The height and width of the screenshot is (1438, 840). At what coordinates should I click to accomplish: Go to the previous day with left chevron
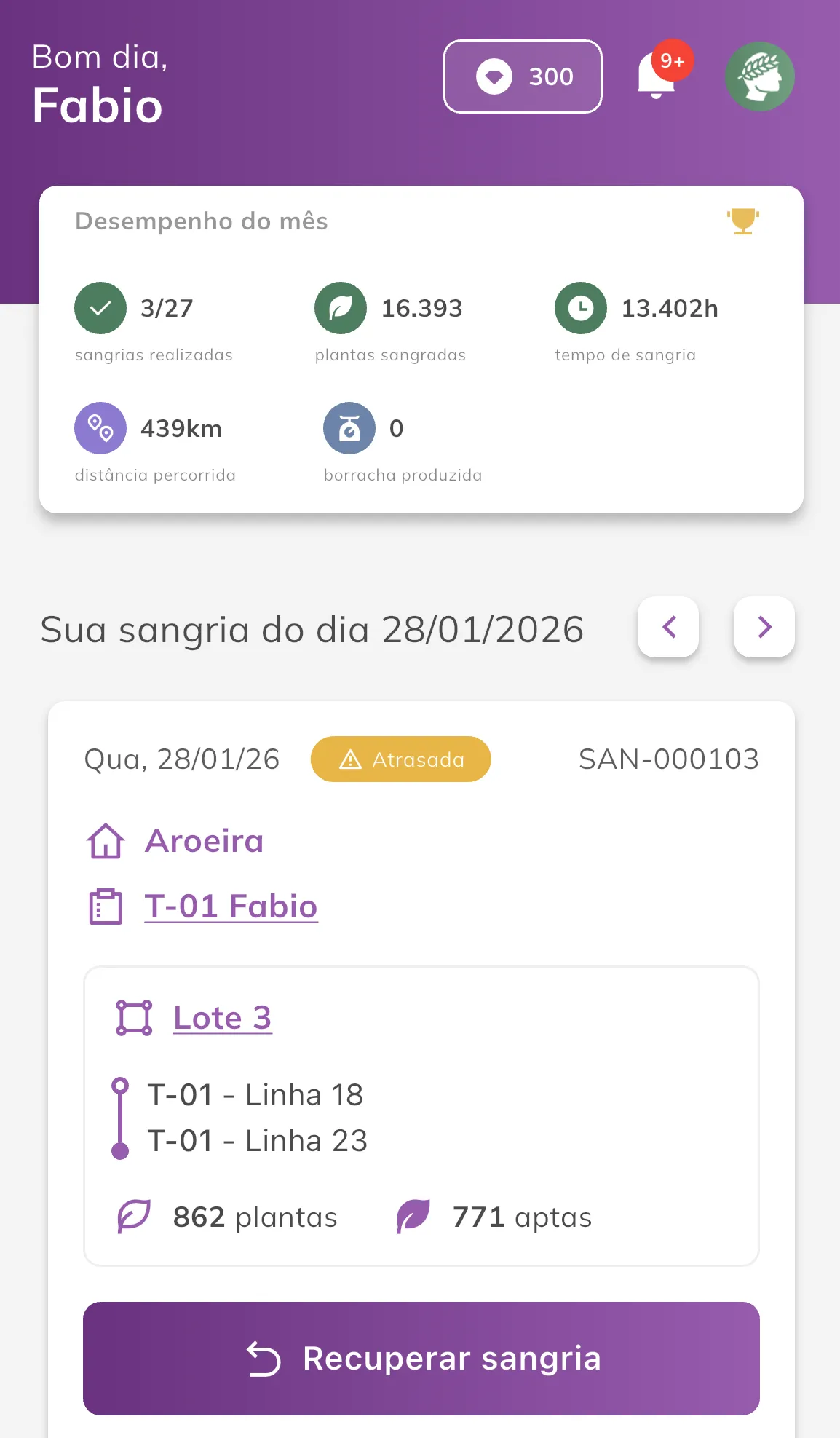[668, 627]
